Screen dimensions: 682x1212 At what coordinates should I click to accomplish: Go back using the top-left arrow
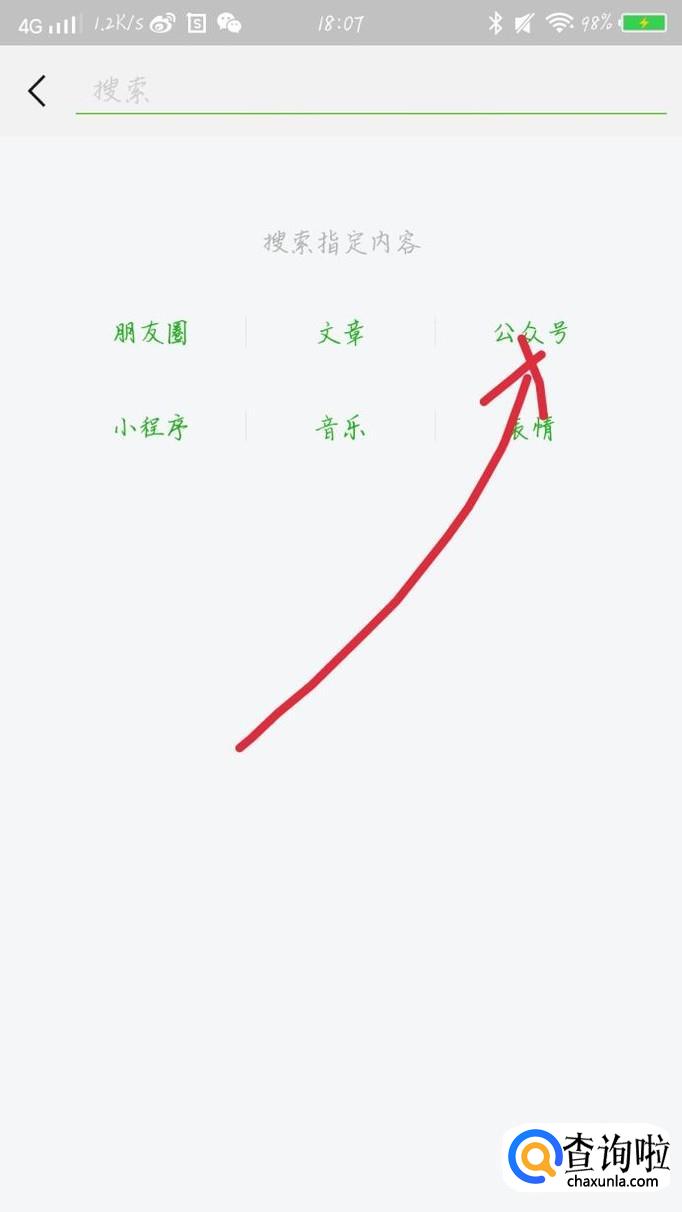[37, 91]
